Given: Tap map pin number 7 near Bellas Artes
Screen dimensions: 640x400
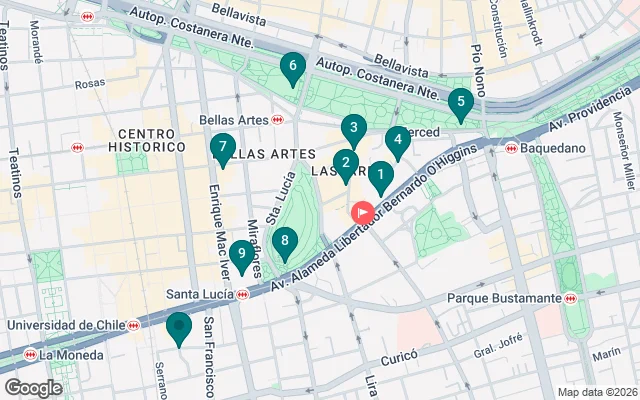Looking at the screenshot, I should click(223, 148).
